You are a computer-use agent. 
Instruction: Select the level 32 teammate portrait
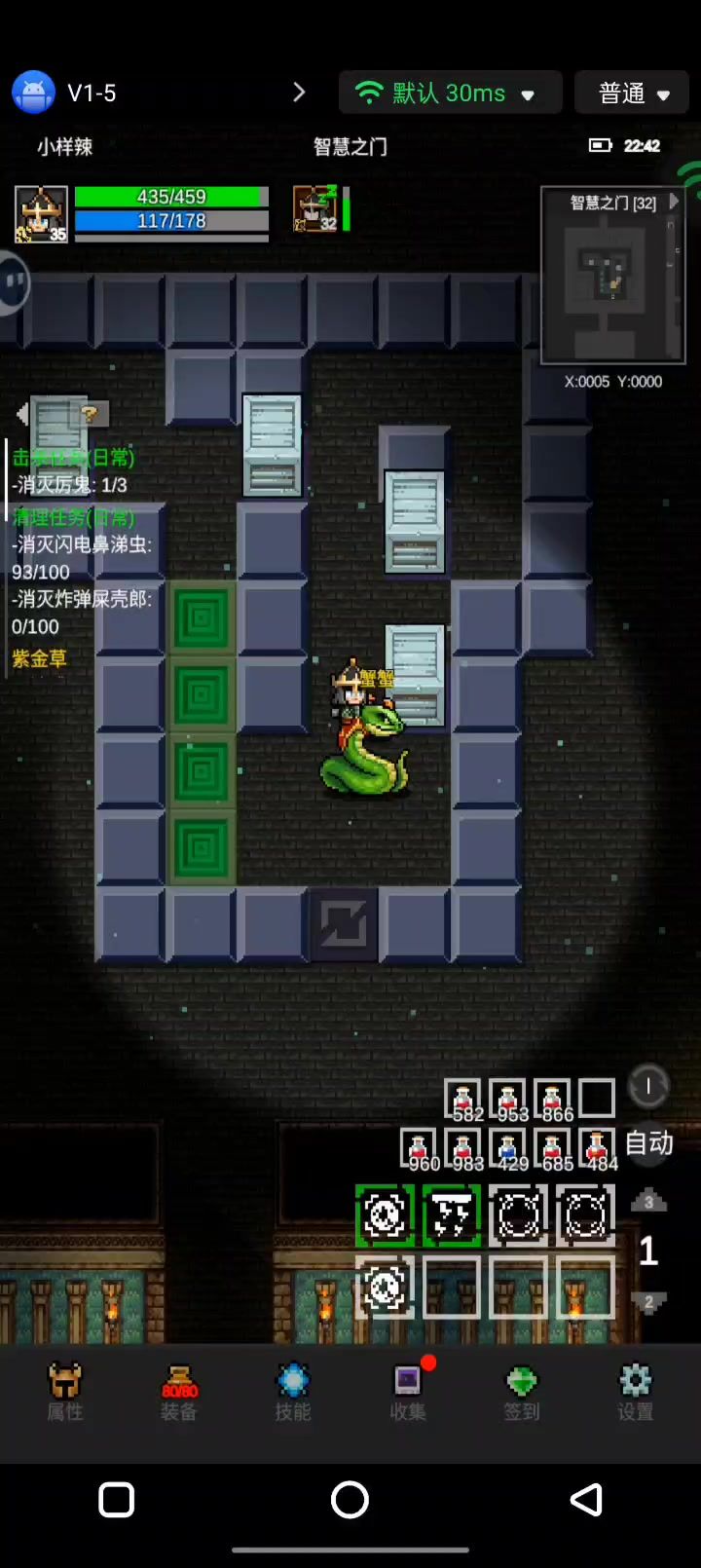pos(315,209)
